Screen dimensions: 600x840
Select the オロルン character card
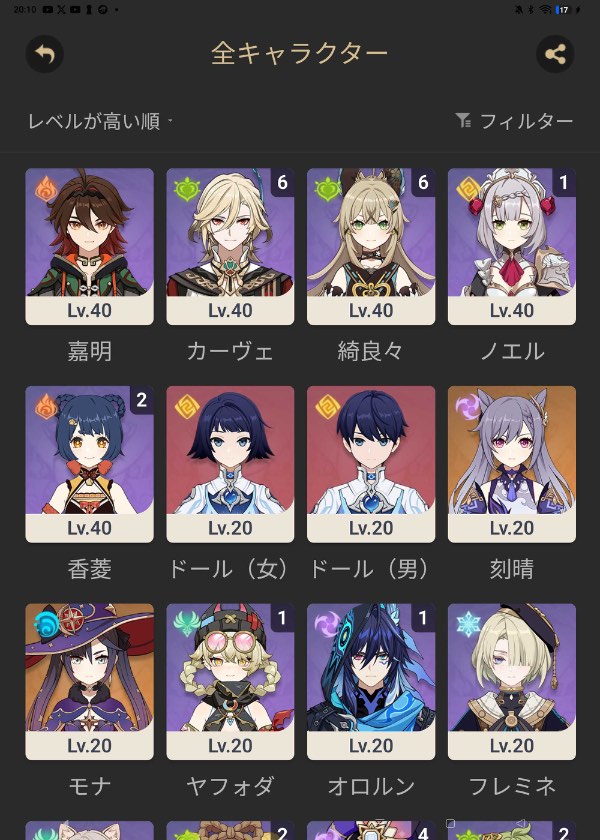point(371,682)
